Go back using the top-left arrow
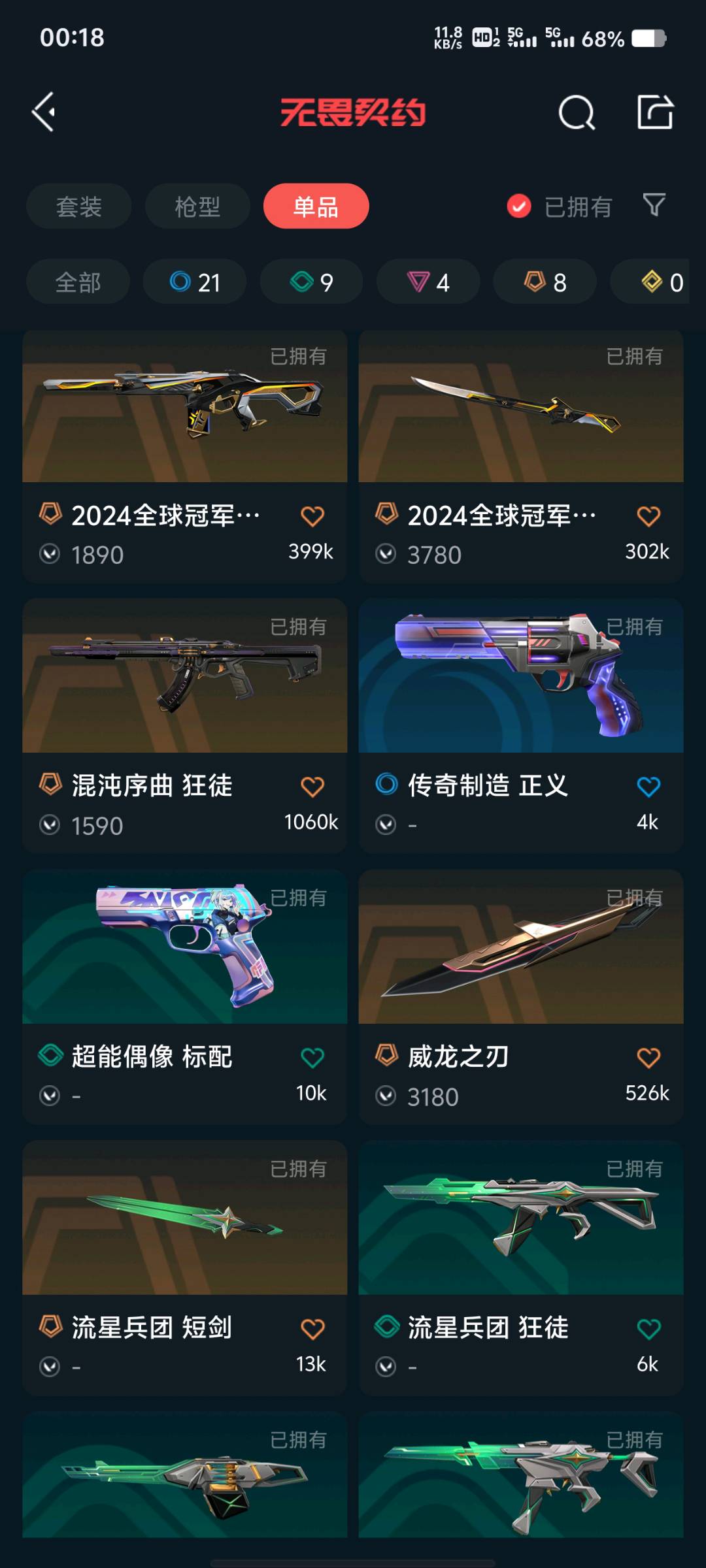Screen dimensions: 706x1568 click(44, 112)
